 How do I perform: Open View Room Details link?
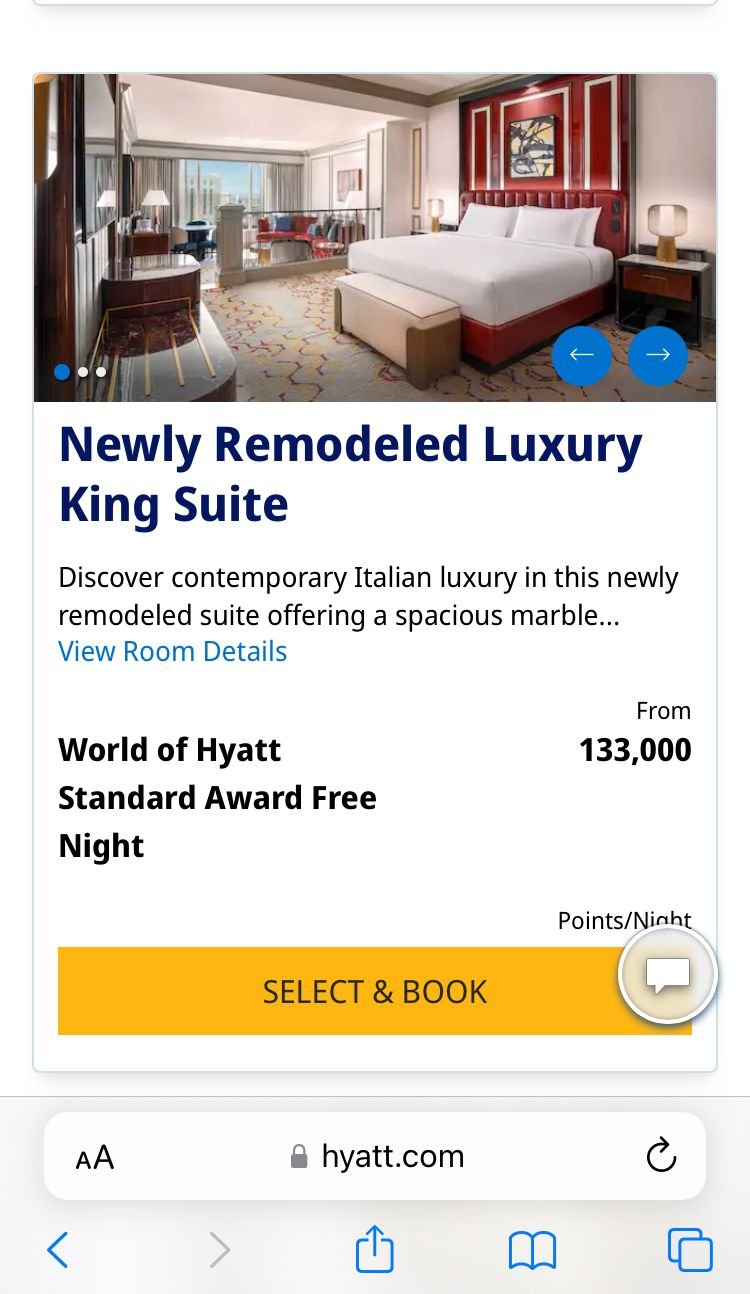[173, 652]
